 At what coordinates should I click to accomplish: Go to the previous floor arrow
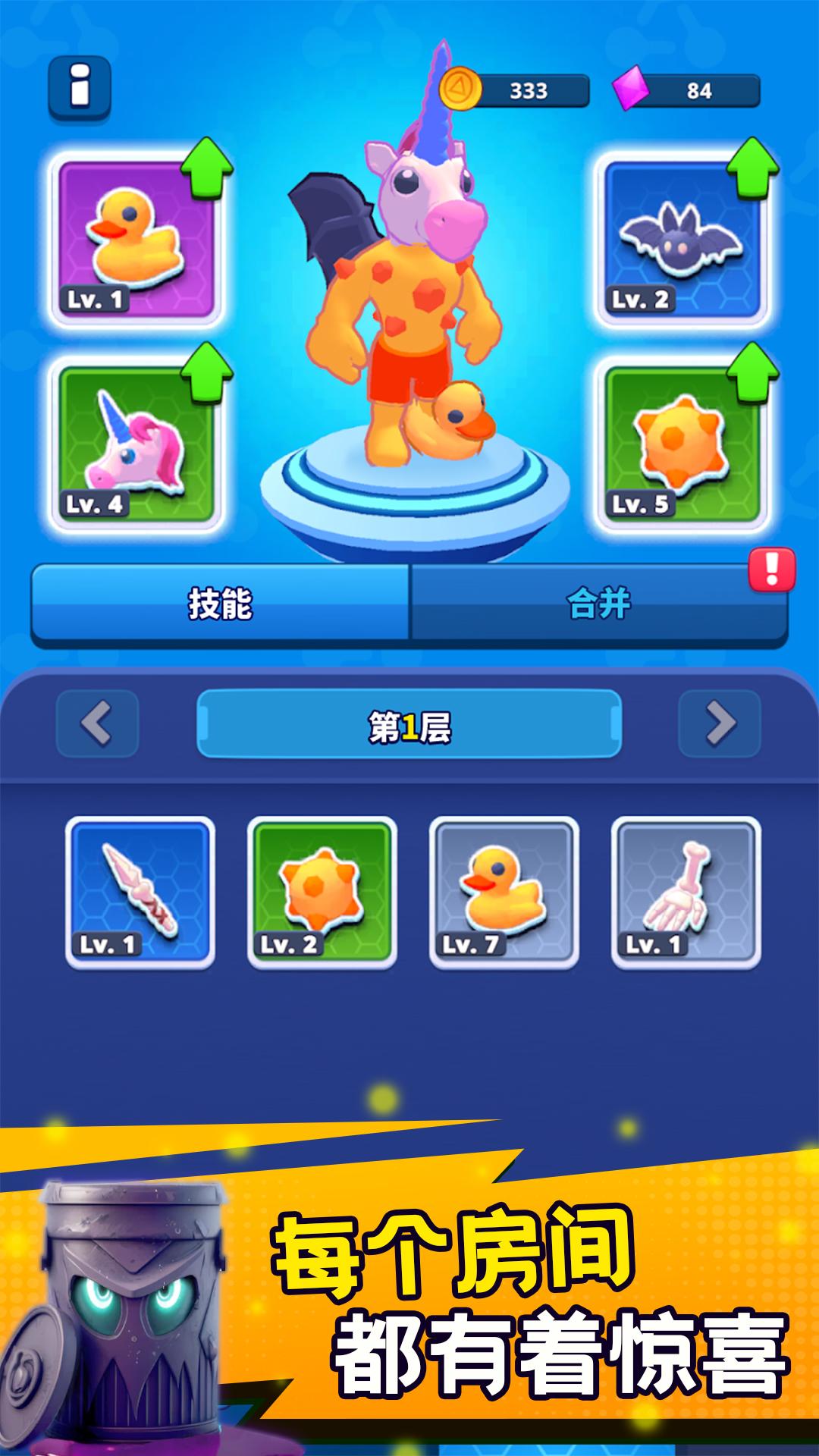pos(97,723)
